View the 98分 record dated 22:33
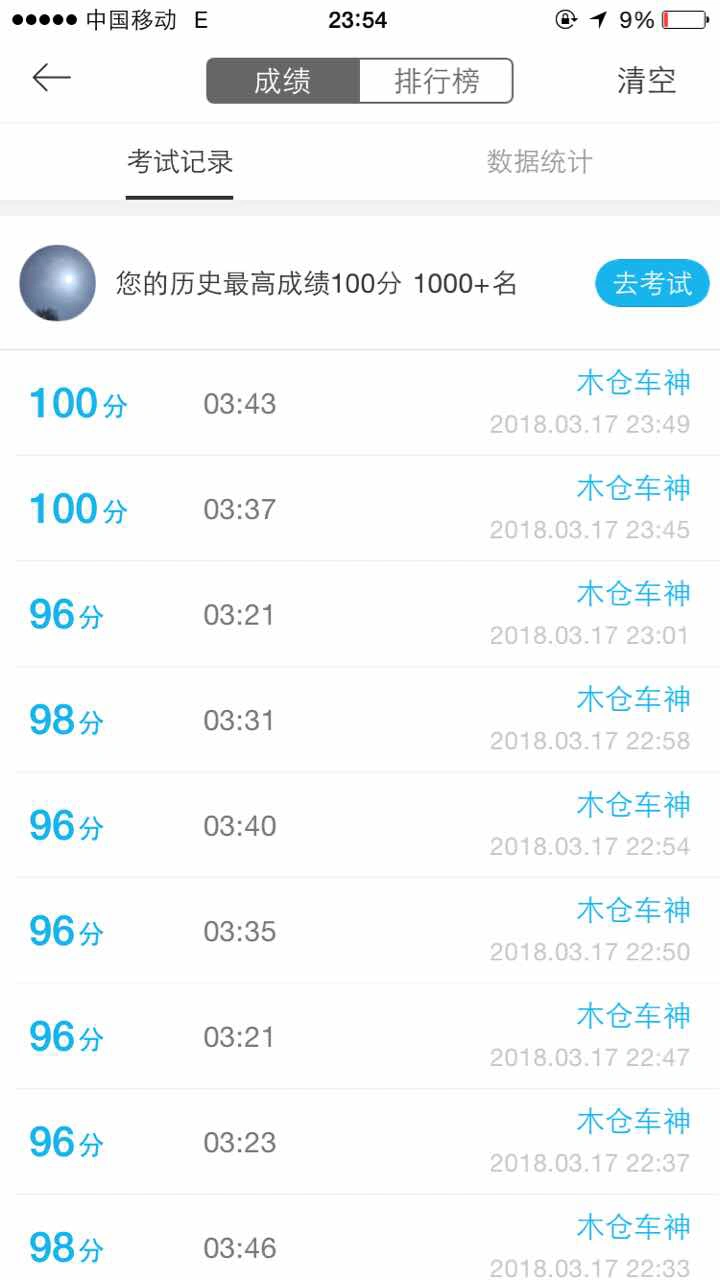The width and height of the screenshot is (720, 1280). pos(360,1238)
